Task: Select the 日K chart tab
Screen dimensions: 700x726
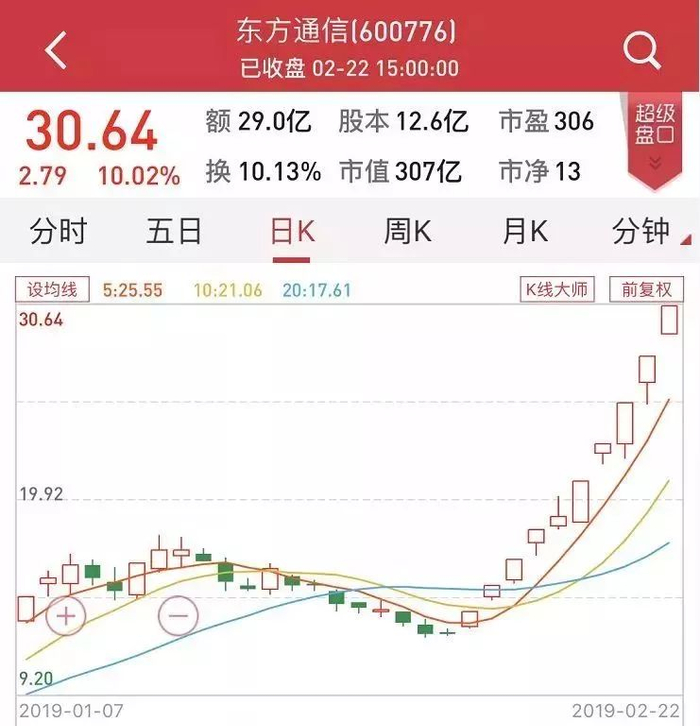Action: tap(292, 232)
